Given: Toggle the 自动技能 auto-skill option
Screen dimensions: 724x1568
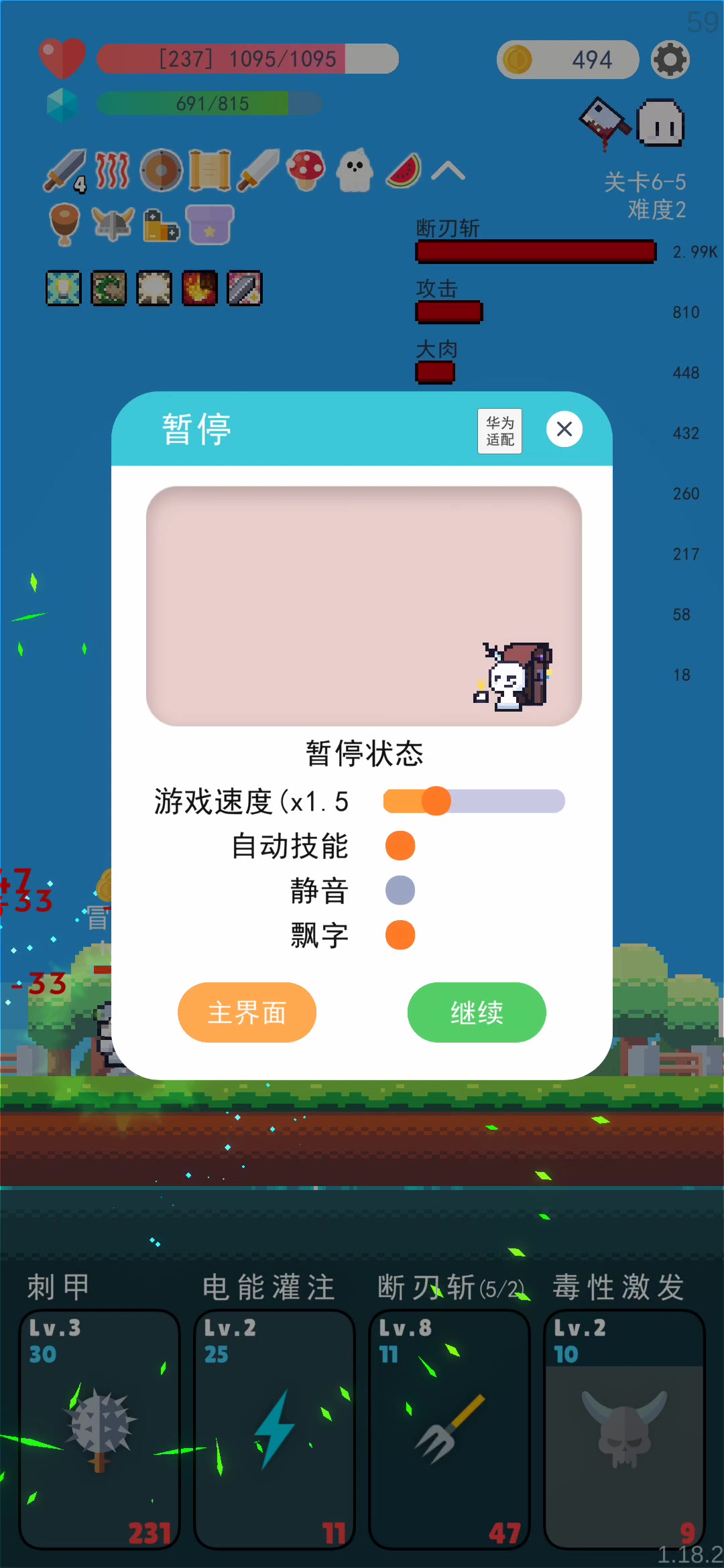Looking at the screenshot, I should pos(400,846).
